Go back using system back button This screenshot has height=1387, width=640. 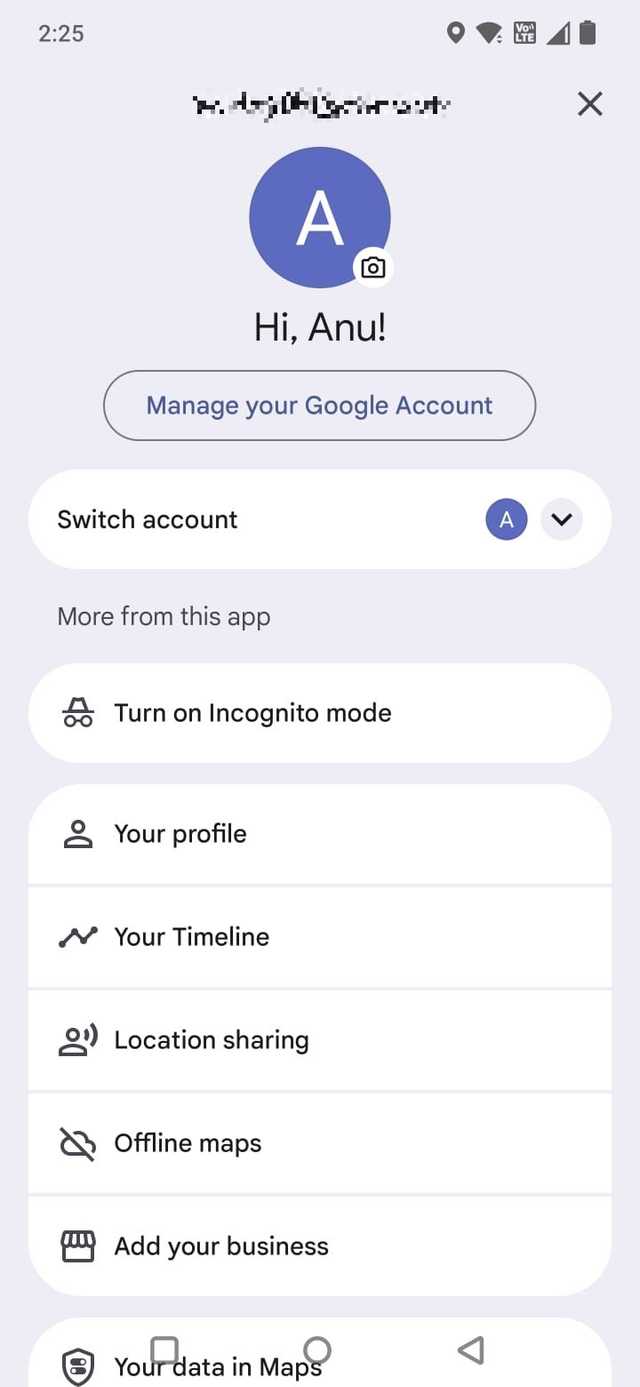pos(471,1350)
